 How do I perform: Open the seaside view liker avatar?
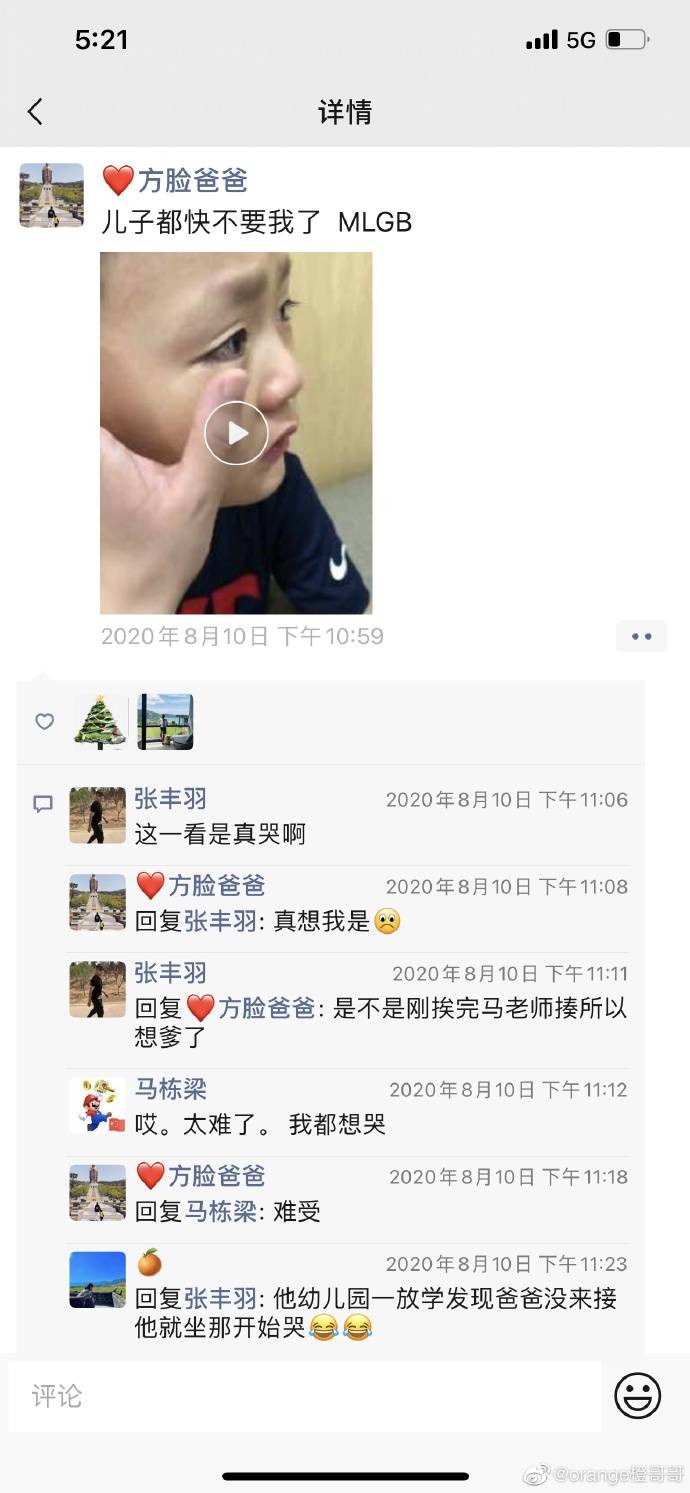pyautogui.click(x=165, y=722)
